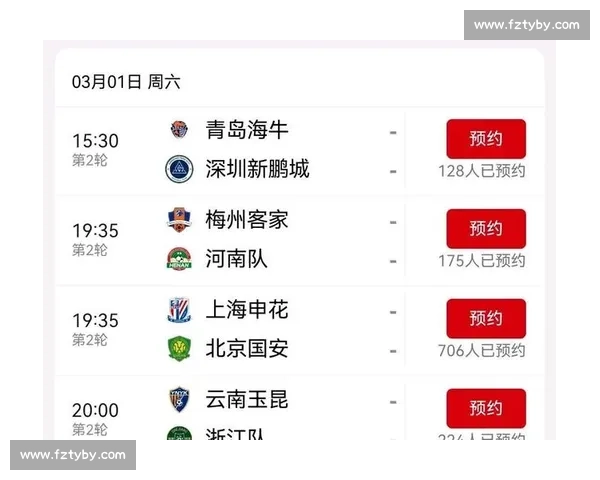600x480 pixels.
Task: Tap 预约 for 梅州客家 vs 河南队
Action: click(x=485, y=228)
